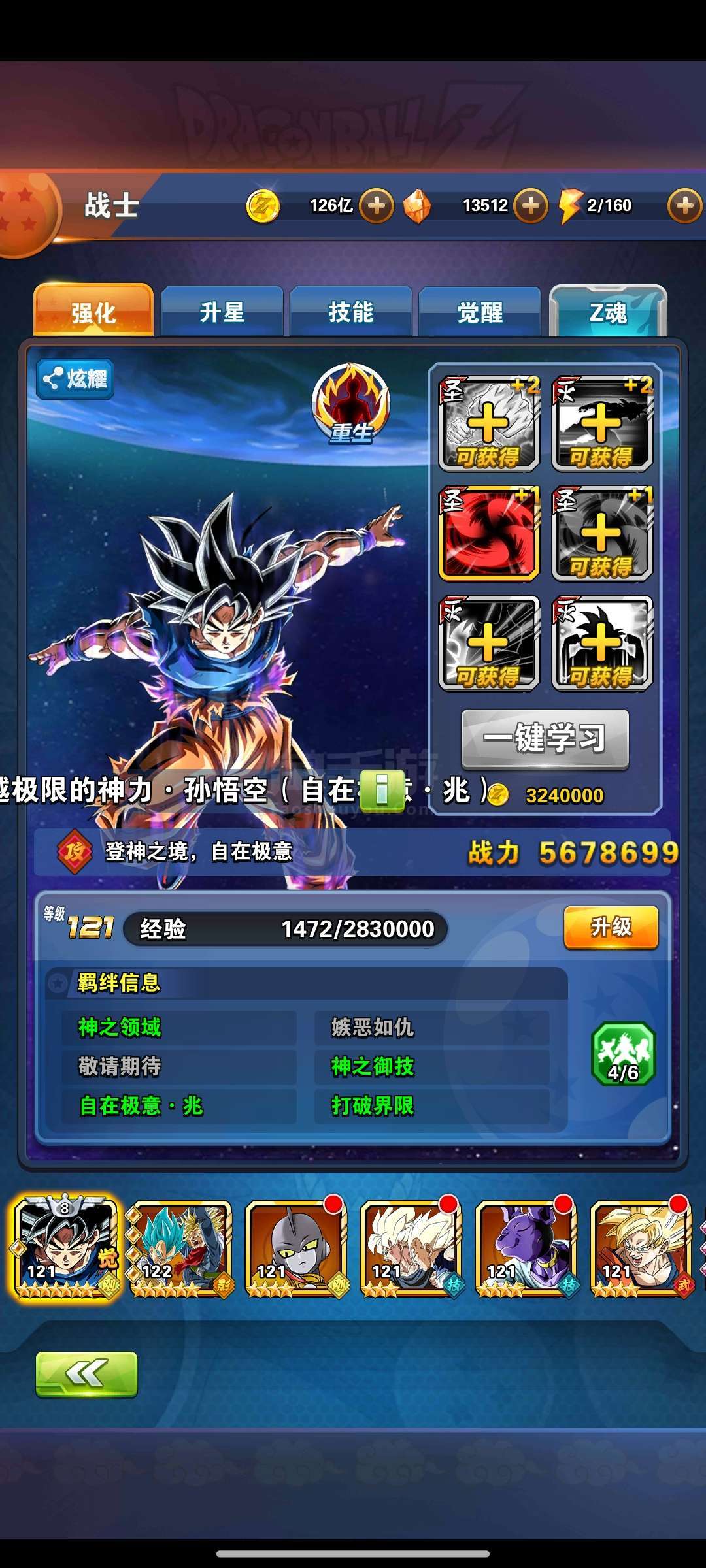This screenshot has height=1568, width=706.
Task: Open the 4/6 bond team icon
Action: (623, 1054)
